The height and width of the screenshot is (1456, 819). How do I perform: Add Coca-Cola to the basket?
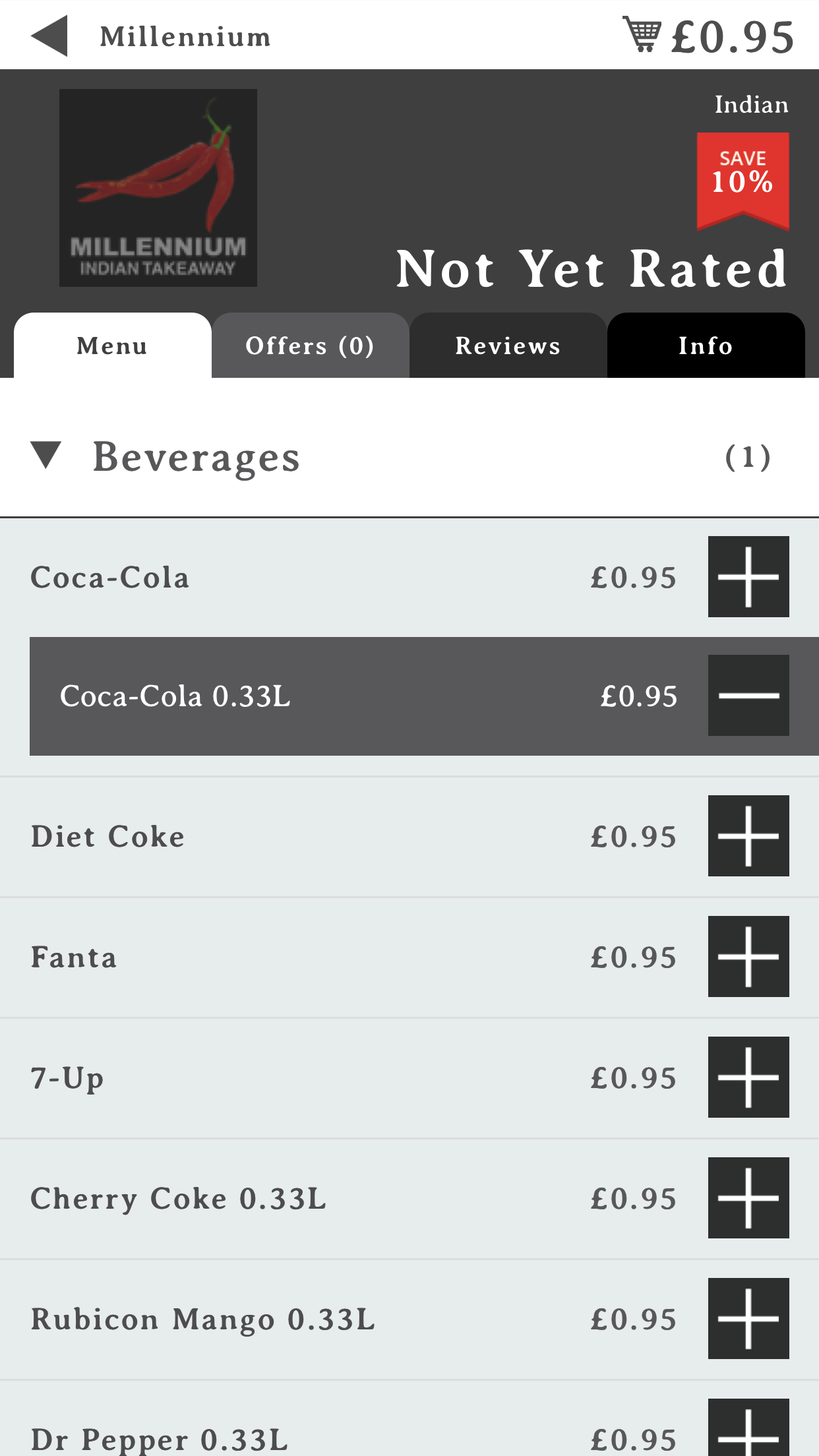pos(748,577)
